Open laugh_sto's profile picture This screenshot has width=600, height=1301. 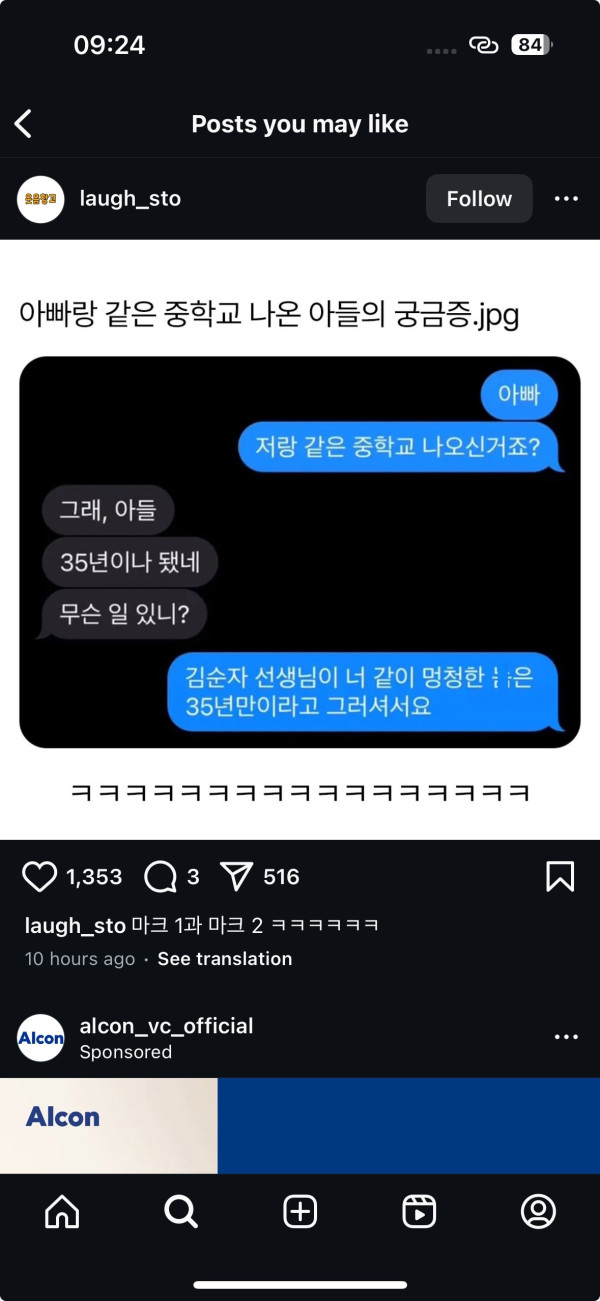41,199
